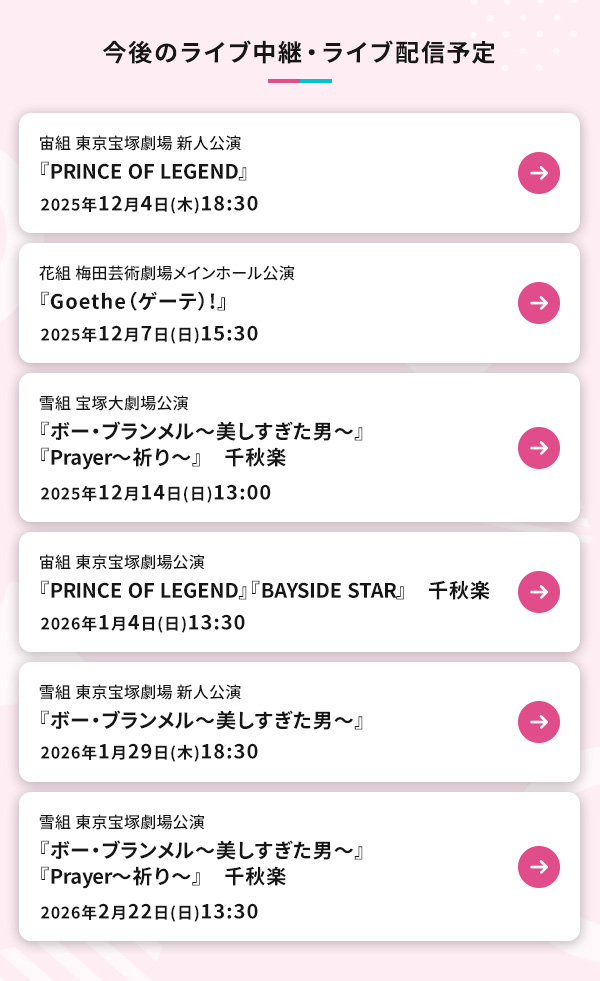Image resolution: width=600 pixels, height=981 pixels.
Task: Open PRINCE OF LEGEND 新人公演 on 2025年12月4日
Action: pyautogui.click(x=299, y=173)
